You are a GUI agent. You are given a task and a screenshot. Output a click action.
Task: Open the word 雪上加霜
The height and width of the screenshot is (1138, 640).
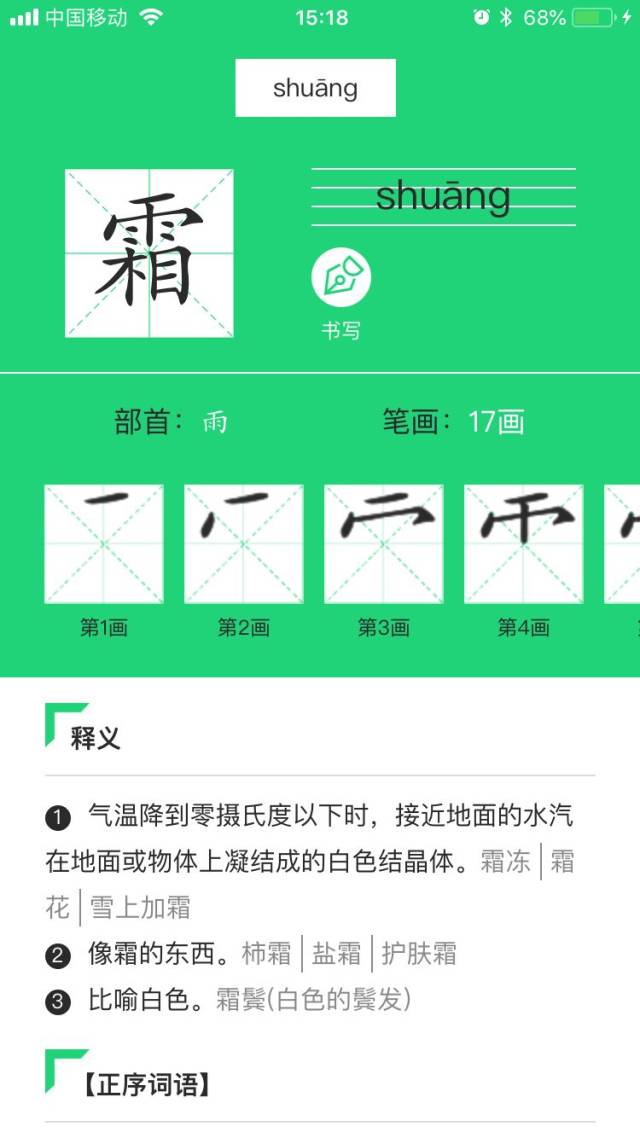pyautogui.click(x=140, y=908)
